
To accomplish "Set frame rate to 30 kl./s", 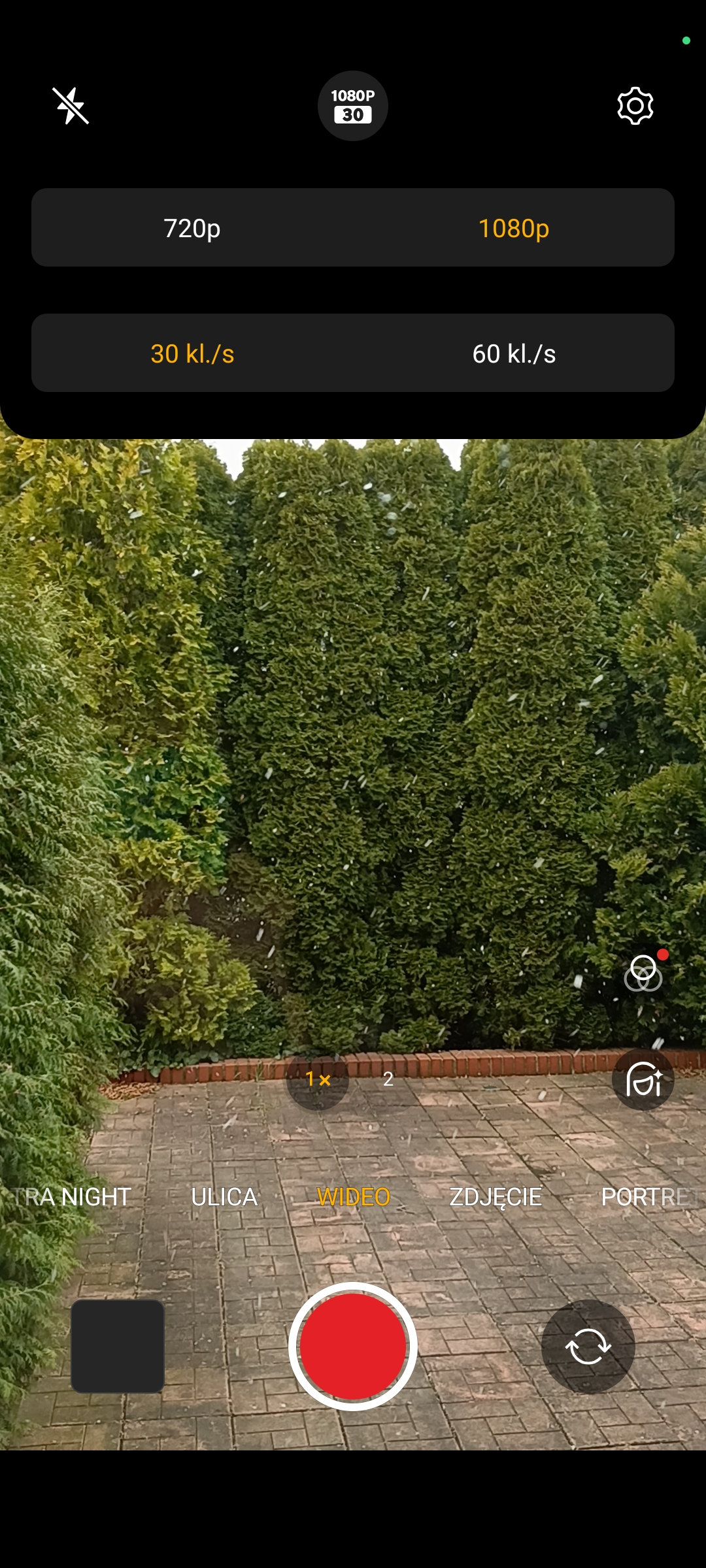I will 192,353.
